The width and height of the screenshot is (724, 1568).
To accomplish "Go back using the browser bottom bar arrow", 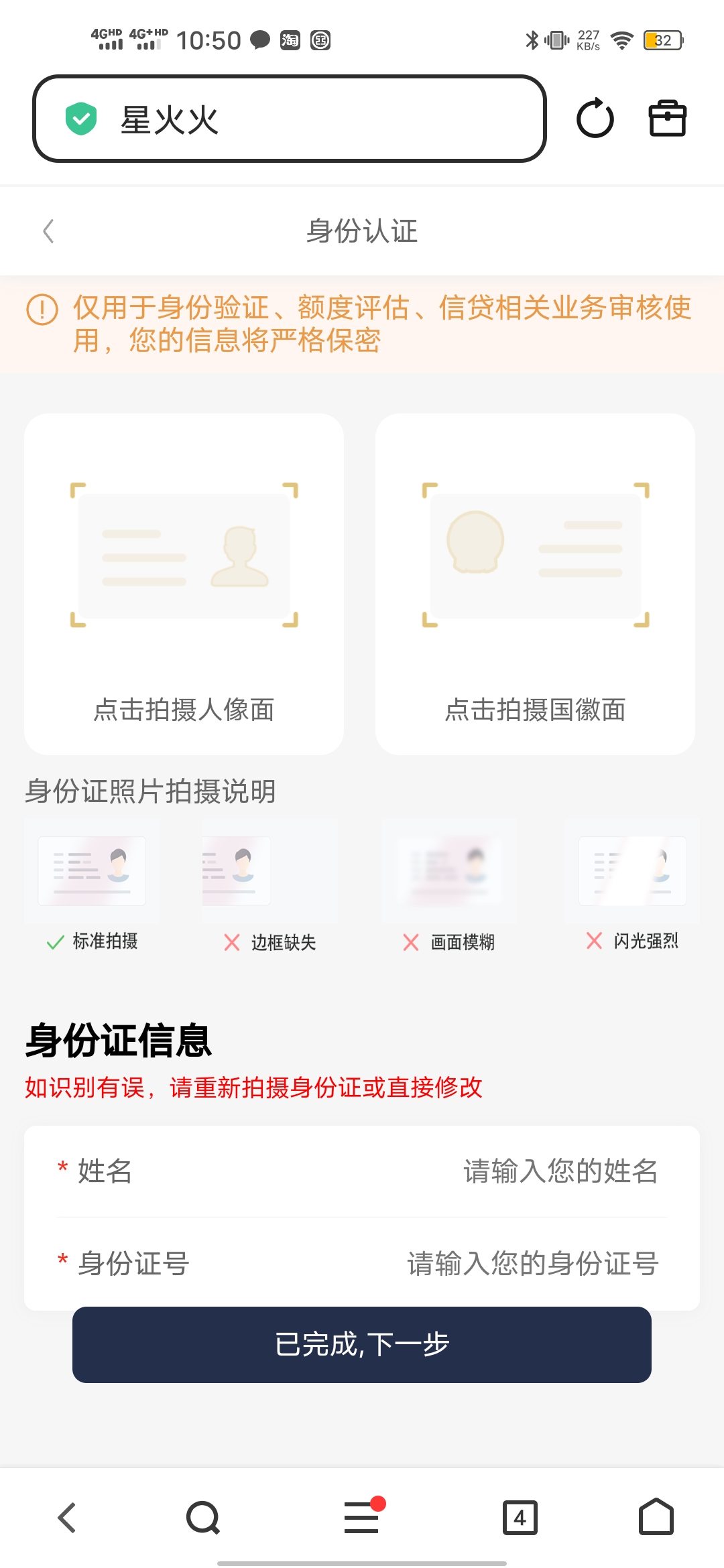I will pos(67,1518).
